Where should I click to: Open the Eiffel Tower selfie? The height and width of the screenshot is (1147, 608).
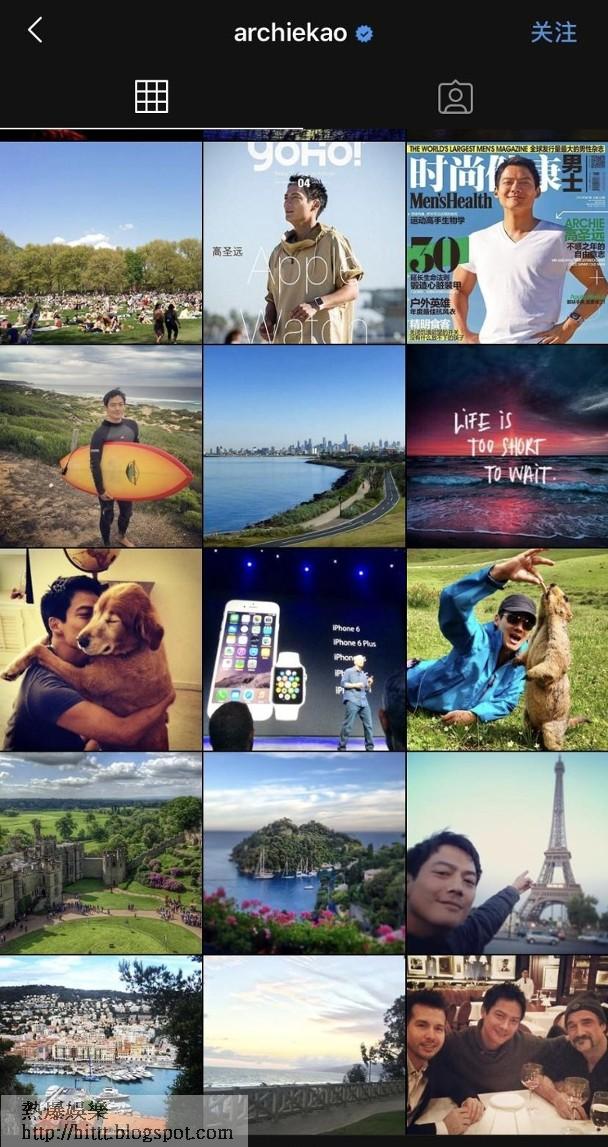coord(507,853)
